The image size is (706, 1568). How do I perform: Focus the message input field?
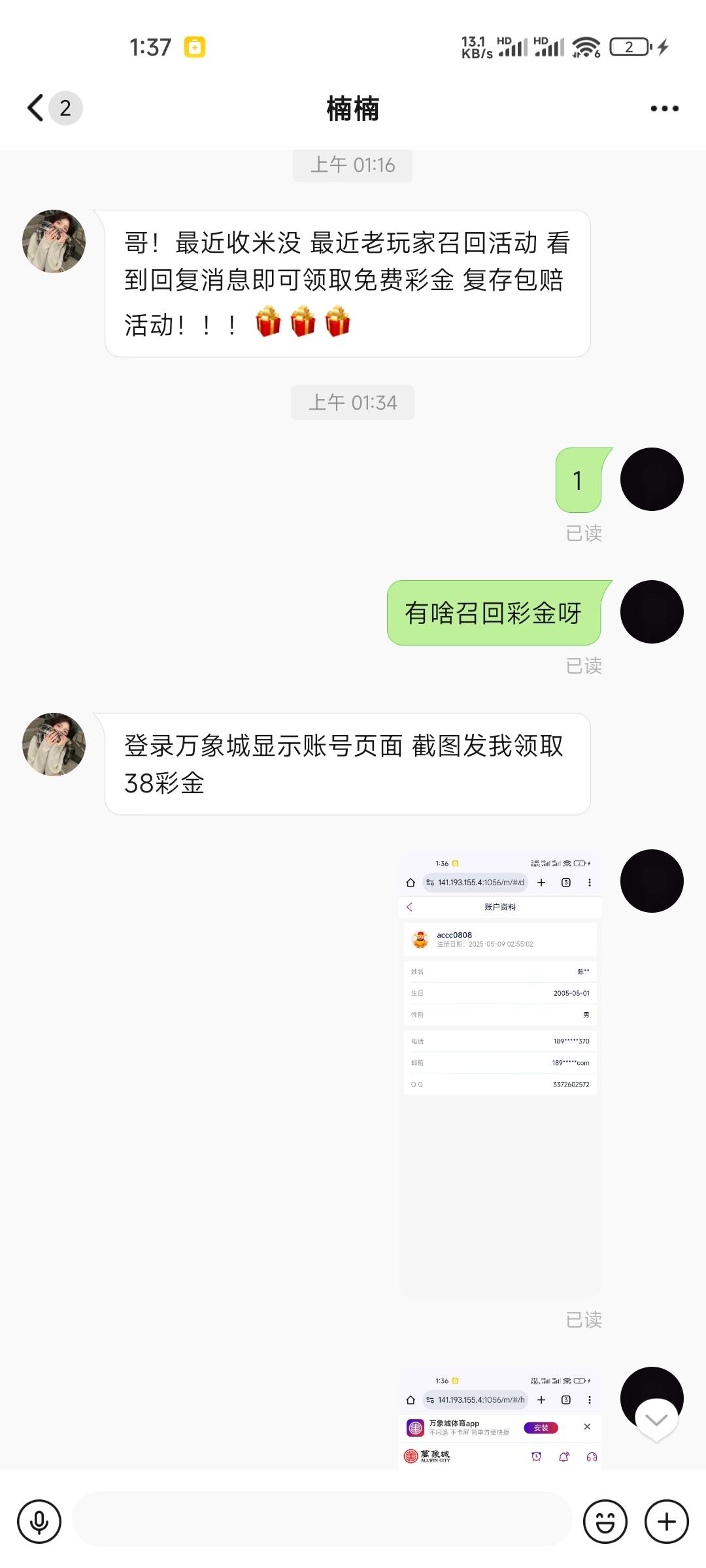pyautogui.click(x=322, y=1519)
